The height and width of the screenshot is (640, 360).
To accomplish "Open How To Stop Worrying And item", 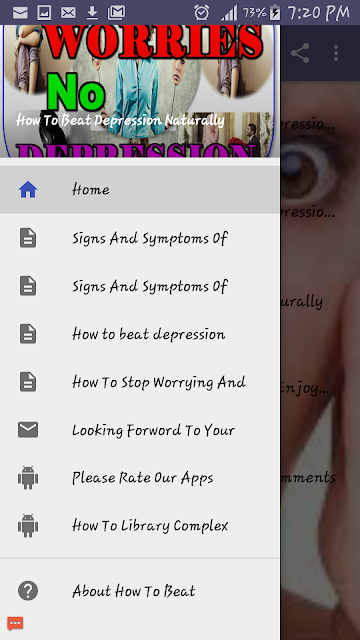I will [140, 382].
